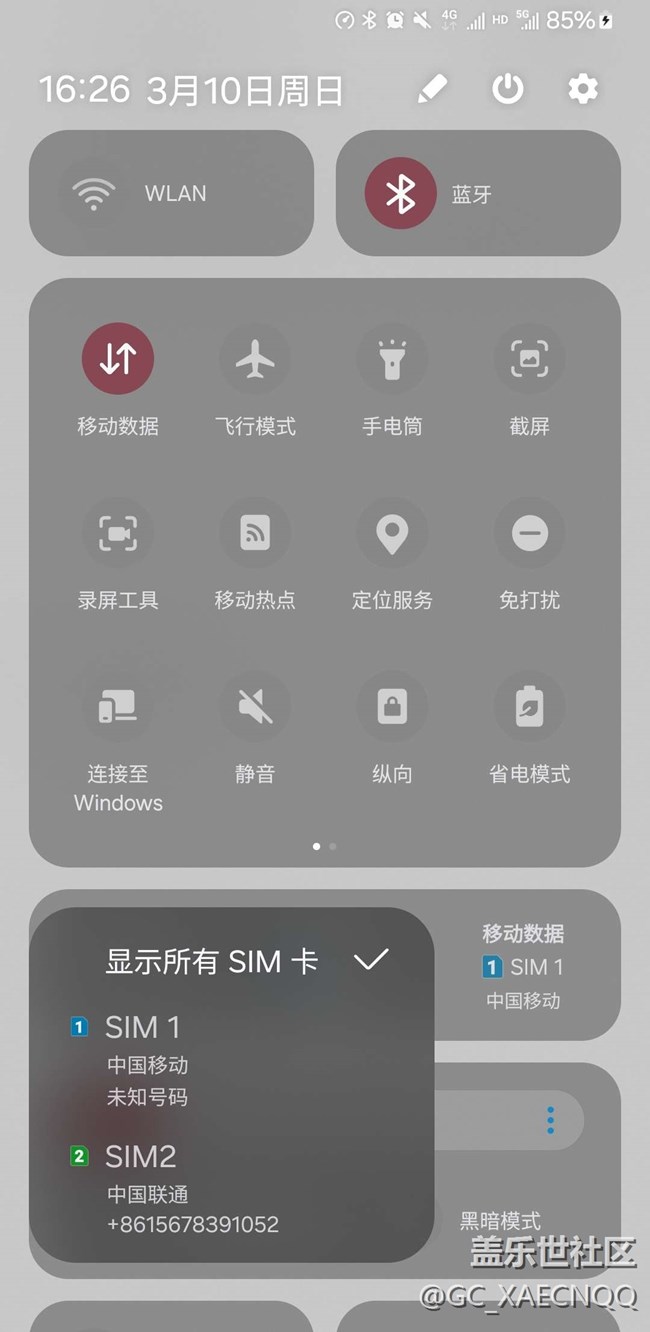Select SIM 1 中国移动
The image size is (650, 1332).
click(x=232, y=1061)
